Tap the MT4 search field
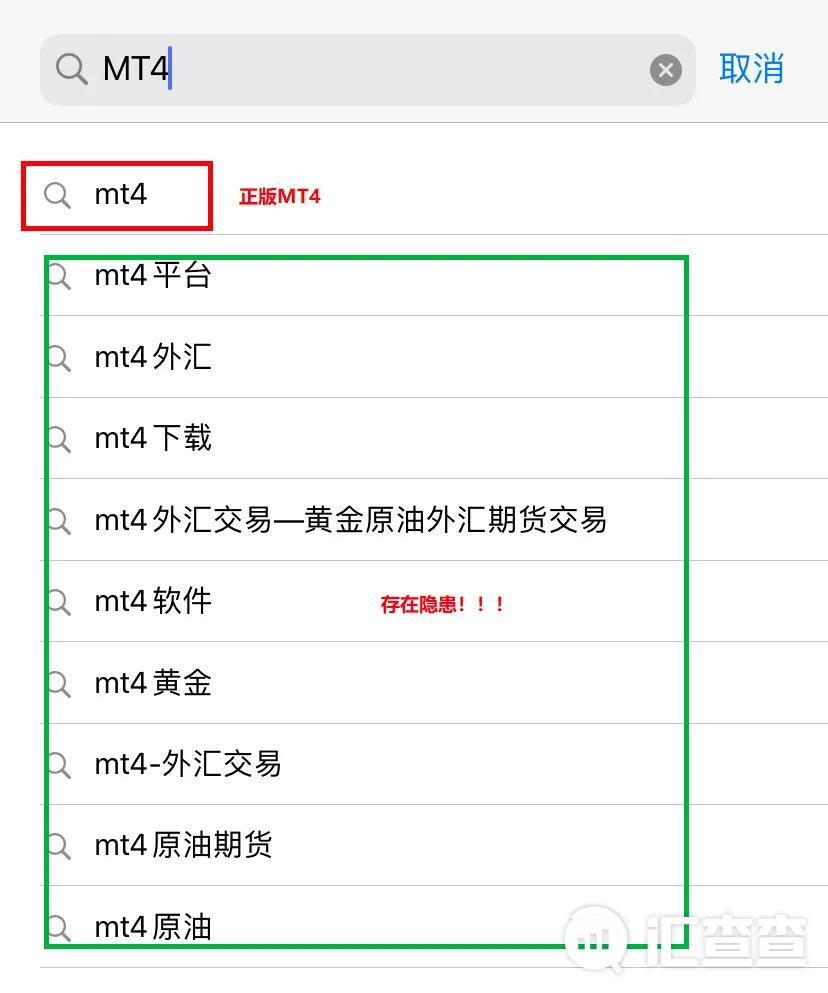This screenshot has height=993, width=828. pos(367,70)
